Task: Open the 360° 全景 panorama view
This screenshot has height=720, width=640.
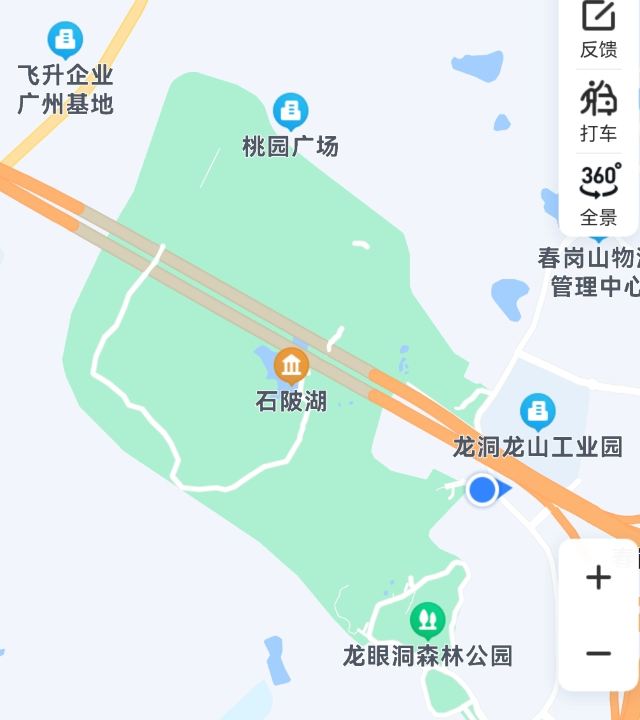Action: click(598, 194)
